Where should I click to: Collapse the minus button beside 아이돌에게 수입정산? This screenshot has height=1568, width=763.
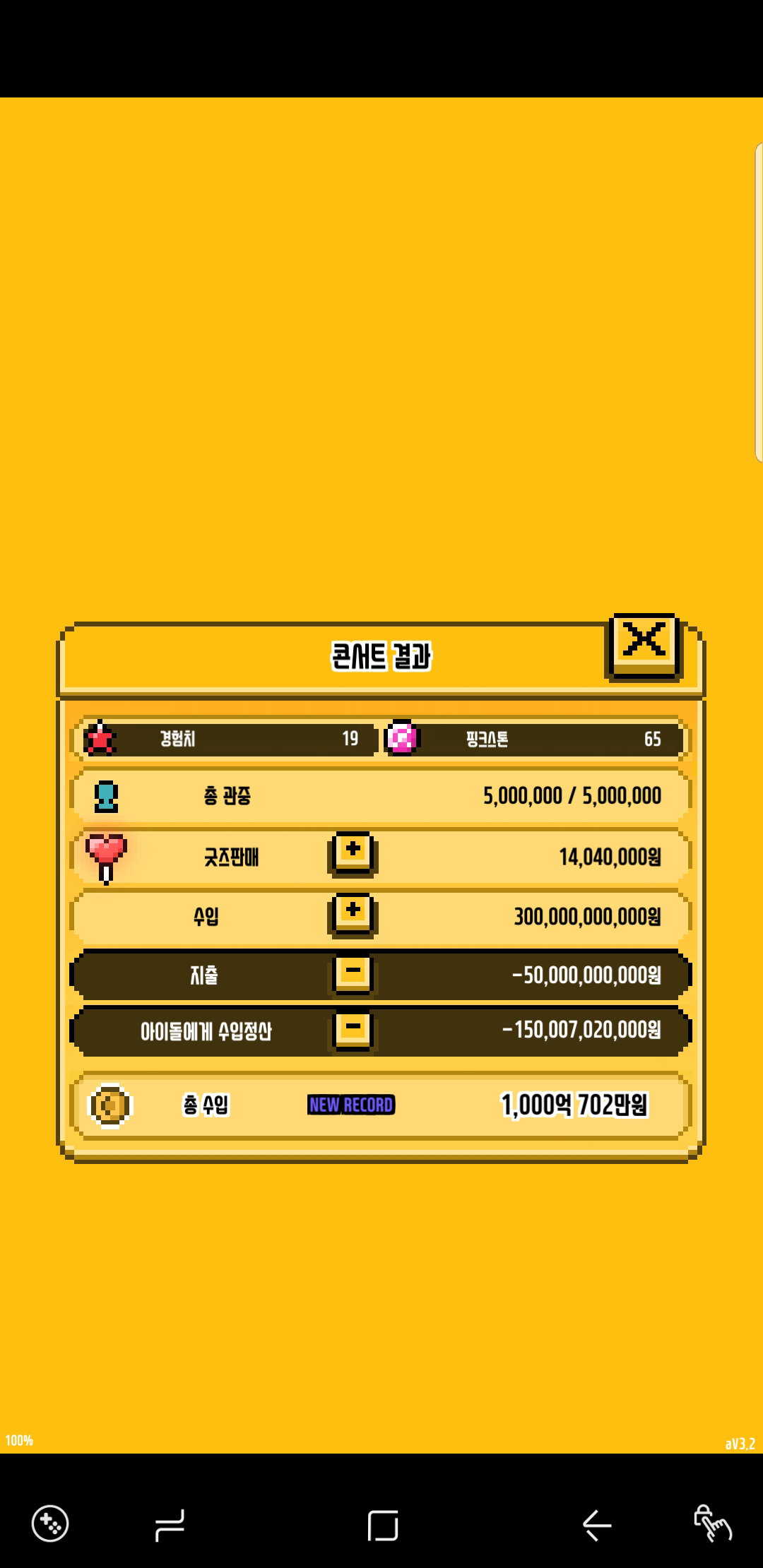[x=353, y=1030]
